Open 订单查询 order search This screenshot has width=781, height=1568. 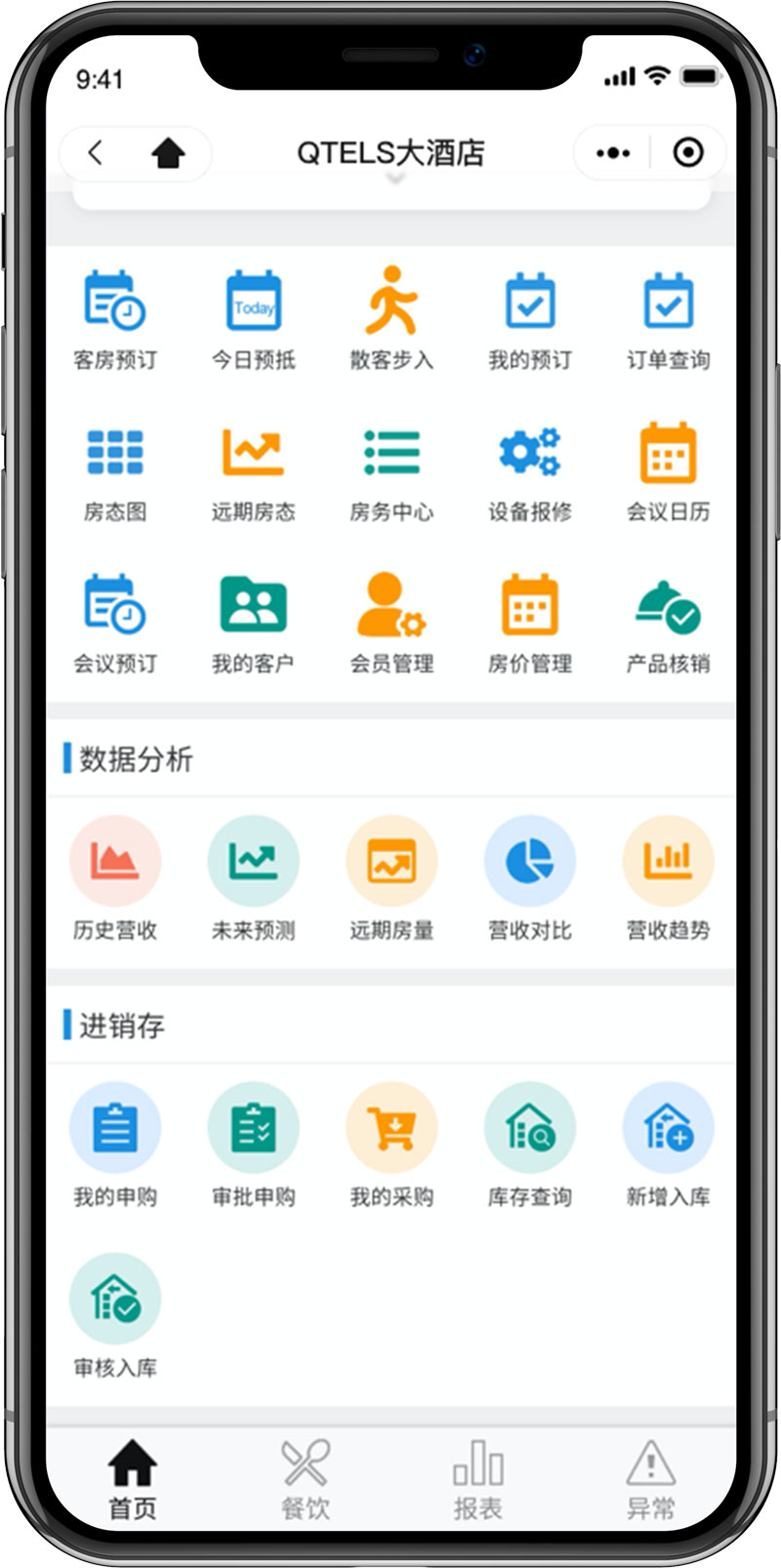click(x=668, y=320)
